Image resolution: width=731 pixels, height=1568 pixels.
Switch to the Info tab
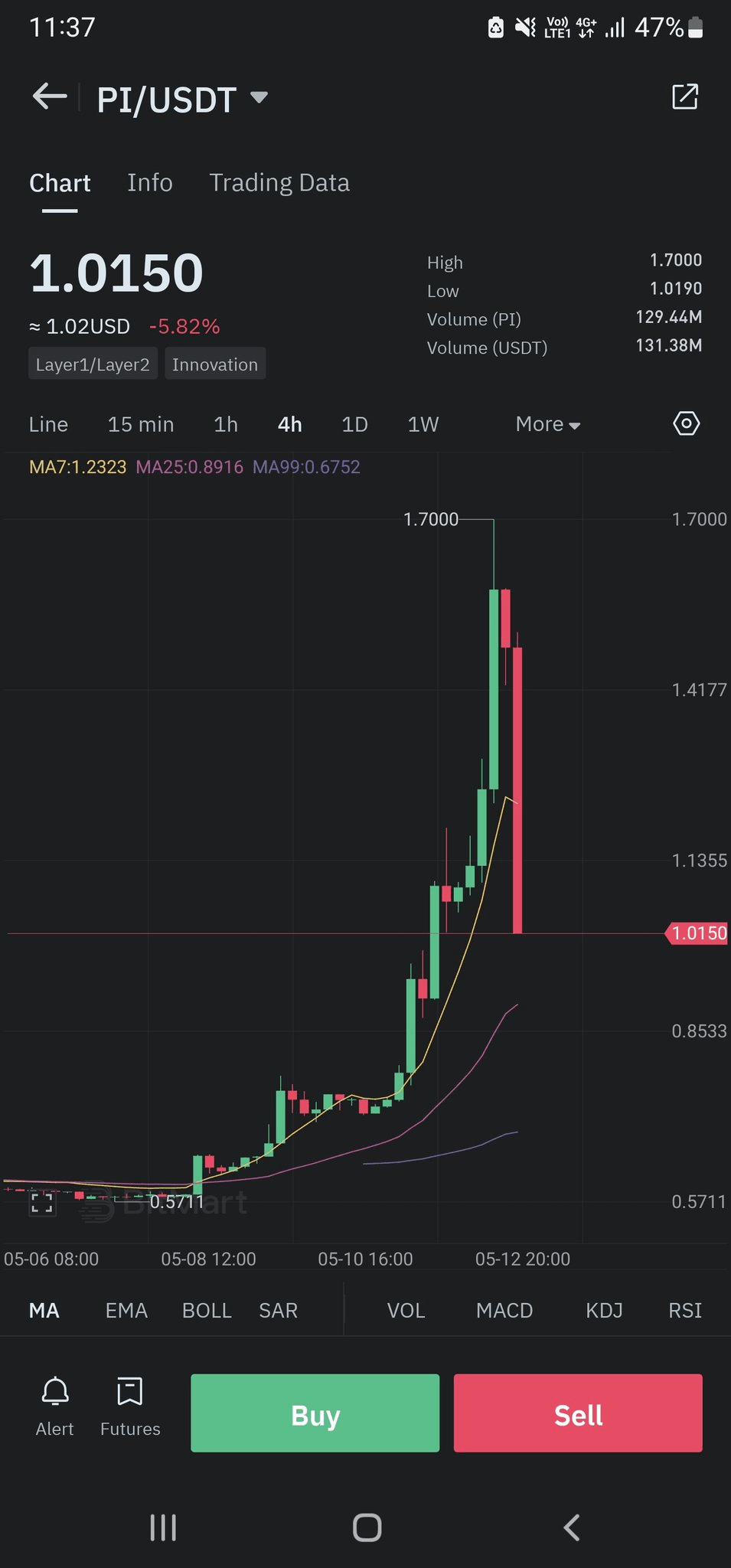click(150, 183)
